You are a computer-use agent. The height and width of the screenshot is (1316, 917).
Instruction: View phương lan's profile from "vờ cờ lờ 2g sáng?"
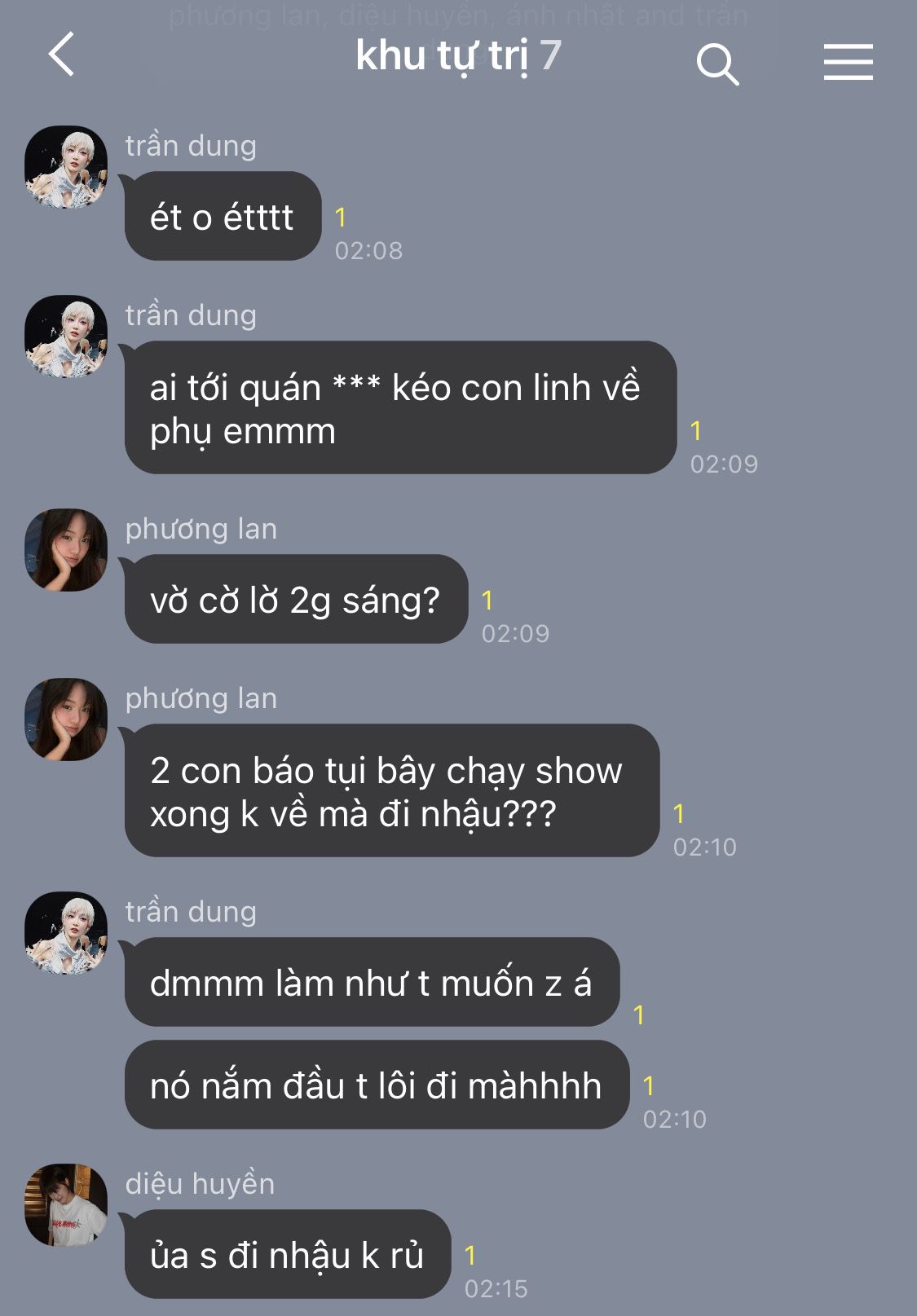pyautogui.click(x=66, y=550)
